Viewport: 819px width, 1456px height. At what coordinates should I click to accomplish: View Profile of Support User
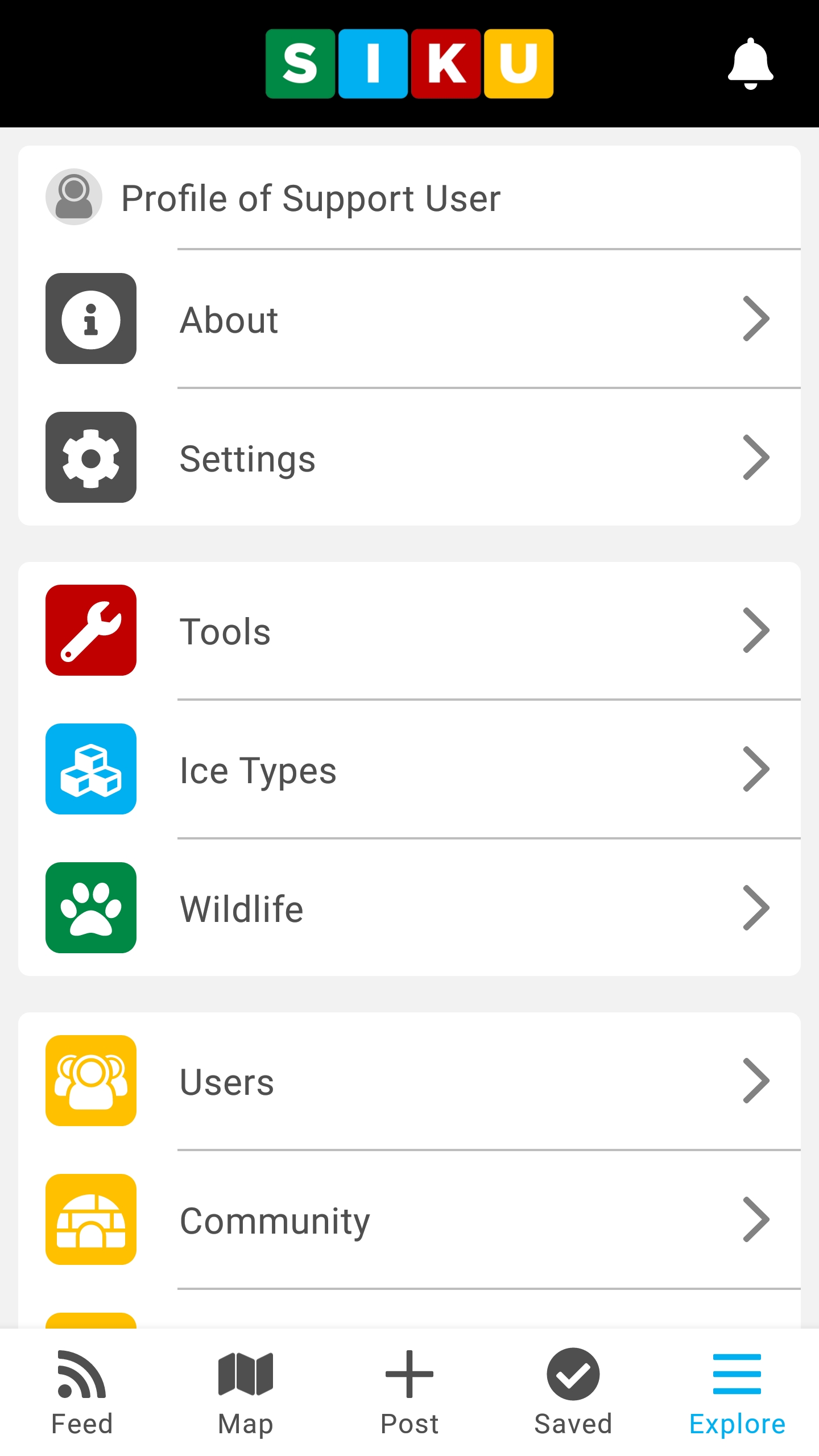tap(311, 198)
